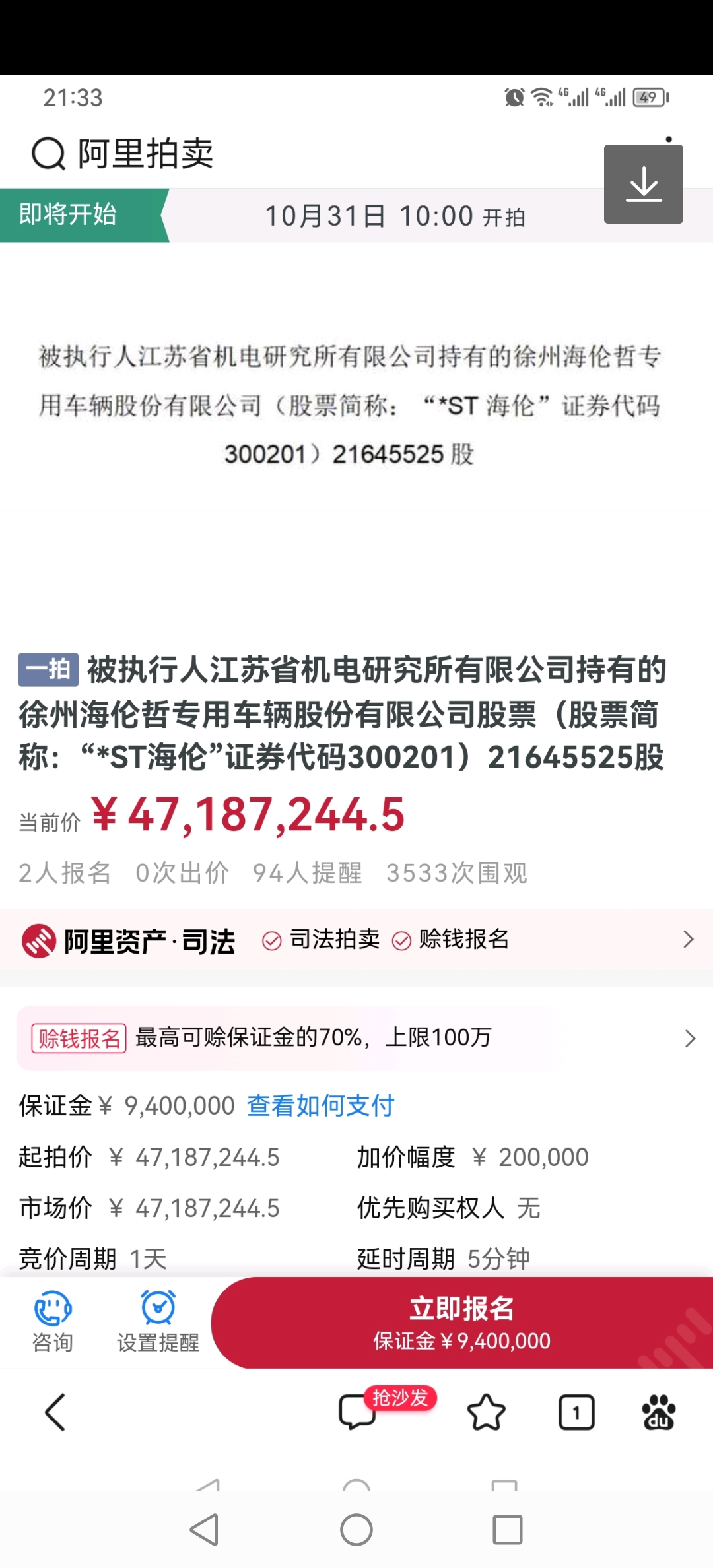Viewport: 713px width, 1568px height.
Task: Go back with the browser back arrow
Action: [x=55, y=1412]
